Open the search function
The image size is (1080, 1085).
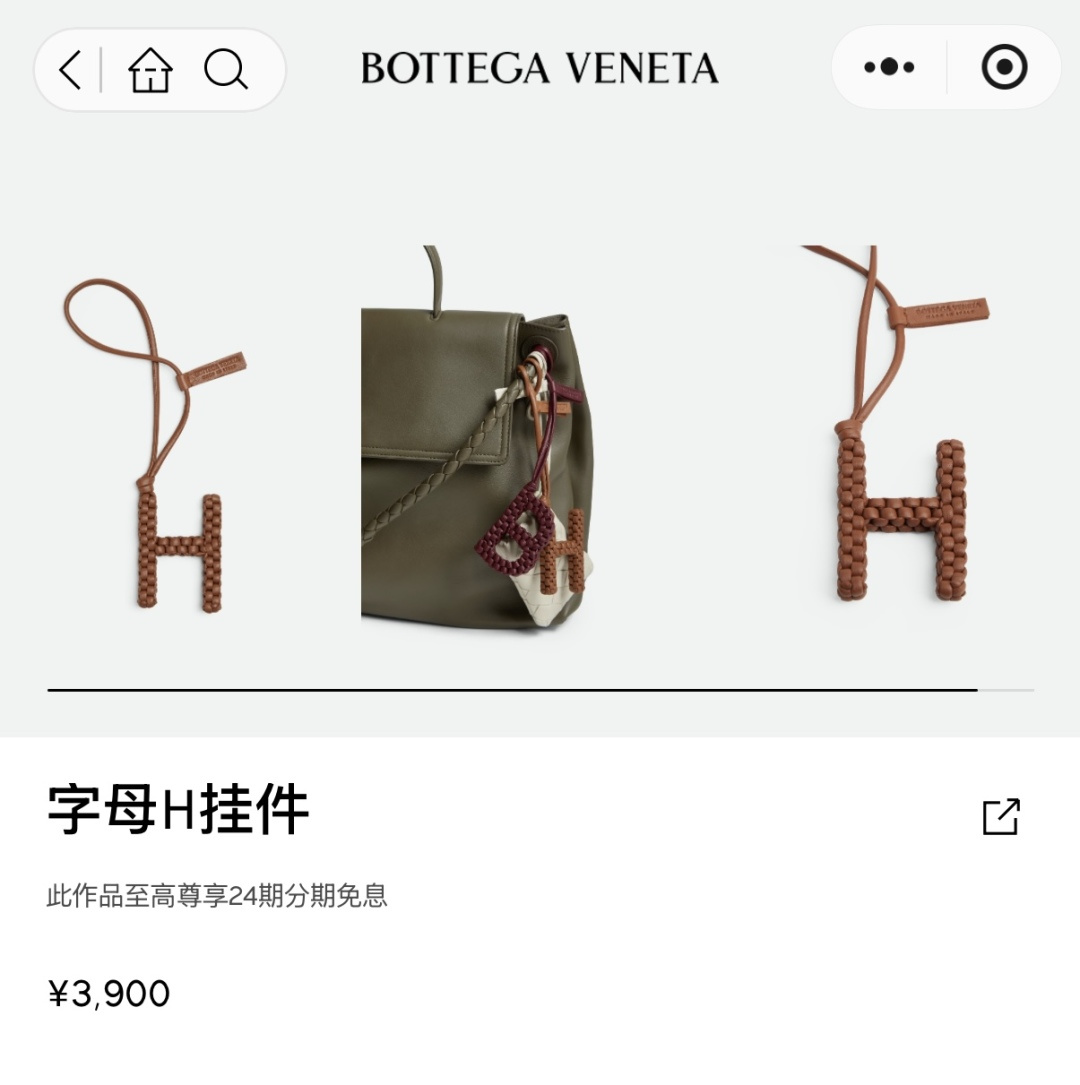coord(226,70)
